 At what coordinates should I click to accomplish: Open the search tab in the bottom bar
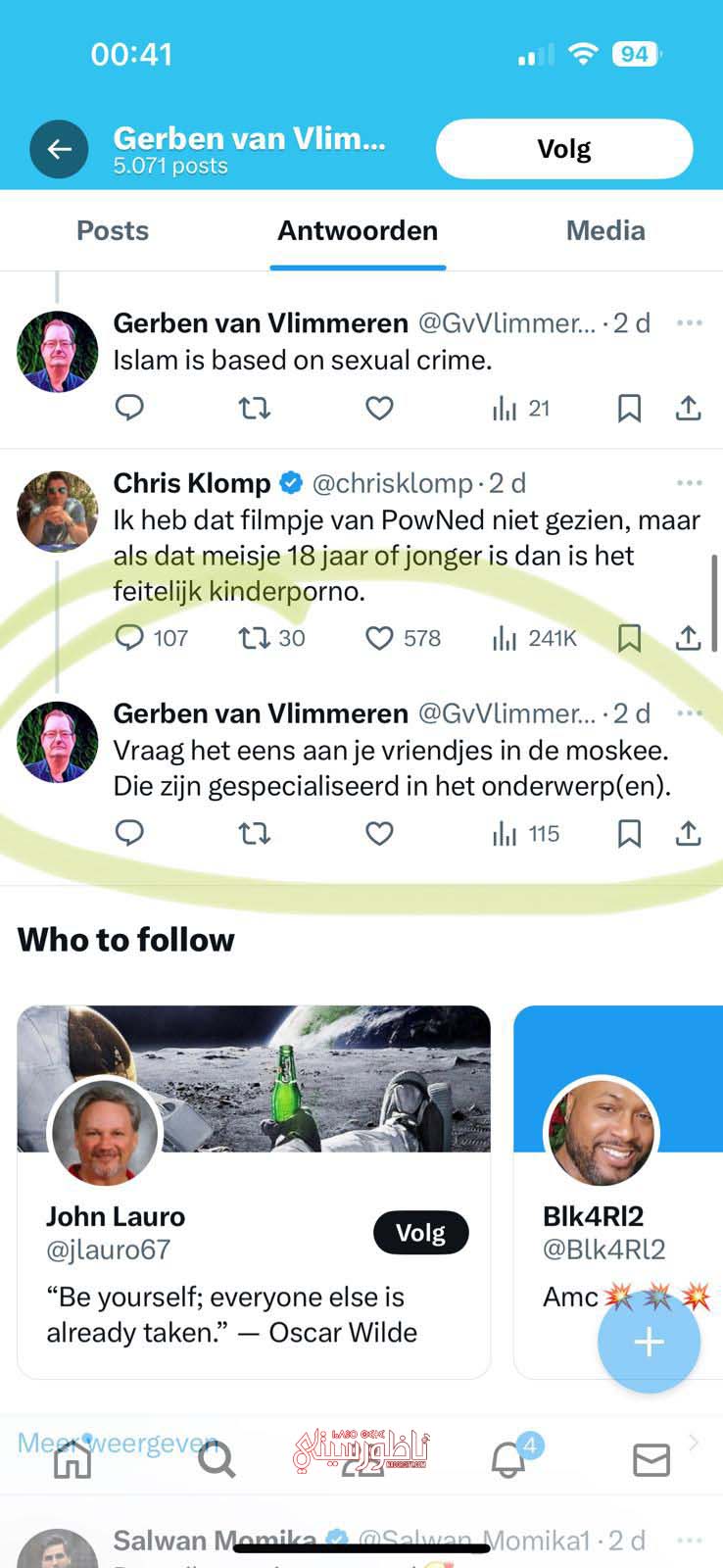click(216, 1460)
